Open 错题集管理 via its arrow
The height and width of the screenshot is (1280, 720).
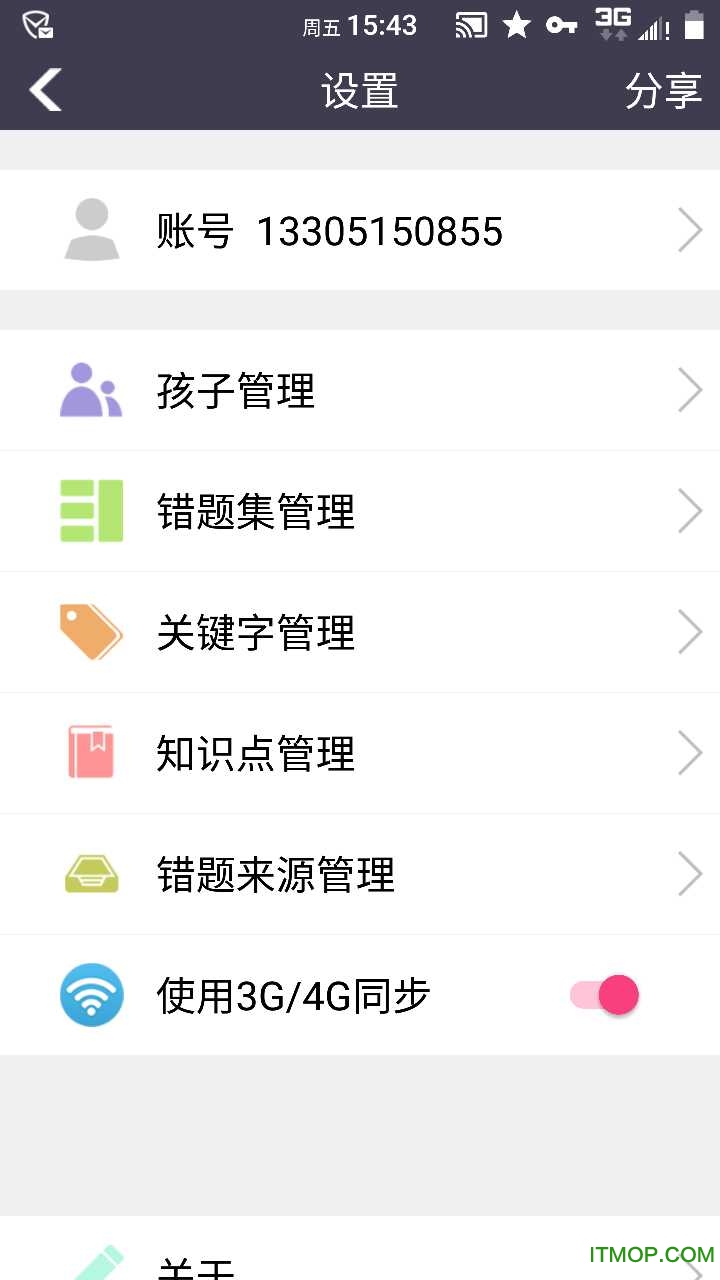point(690,511)
